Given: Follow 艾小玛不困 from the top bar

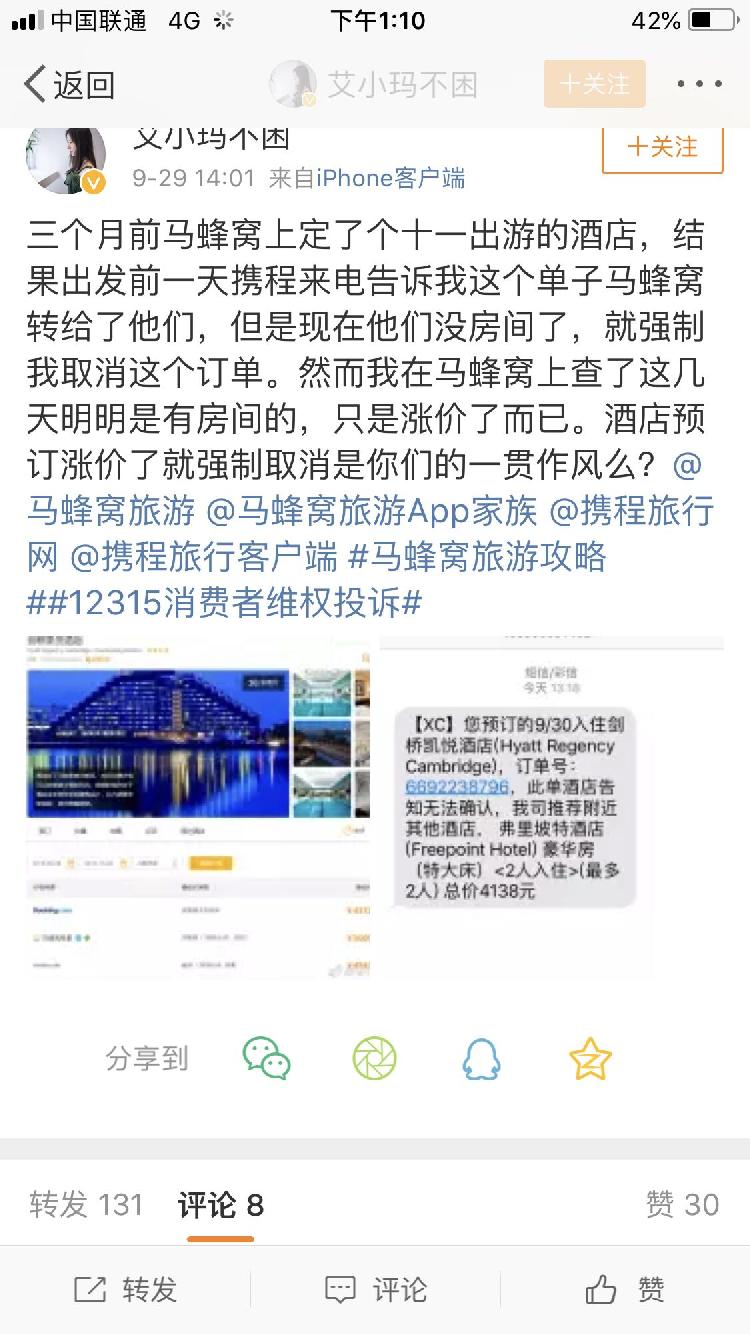Looking at the screenshot, I should click(594, 85).
